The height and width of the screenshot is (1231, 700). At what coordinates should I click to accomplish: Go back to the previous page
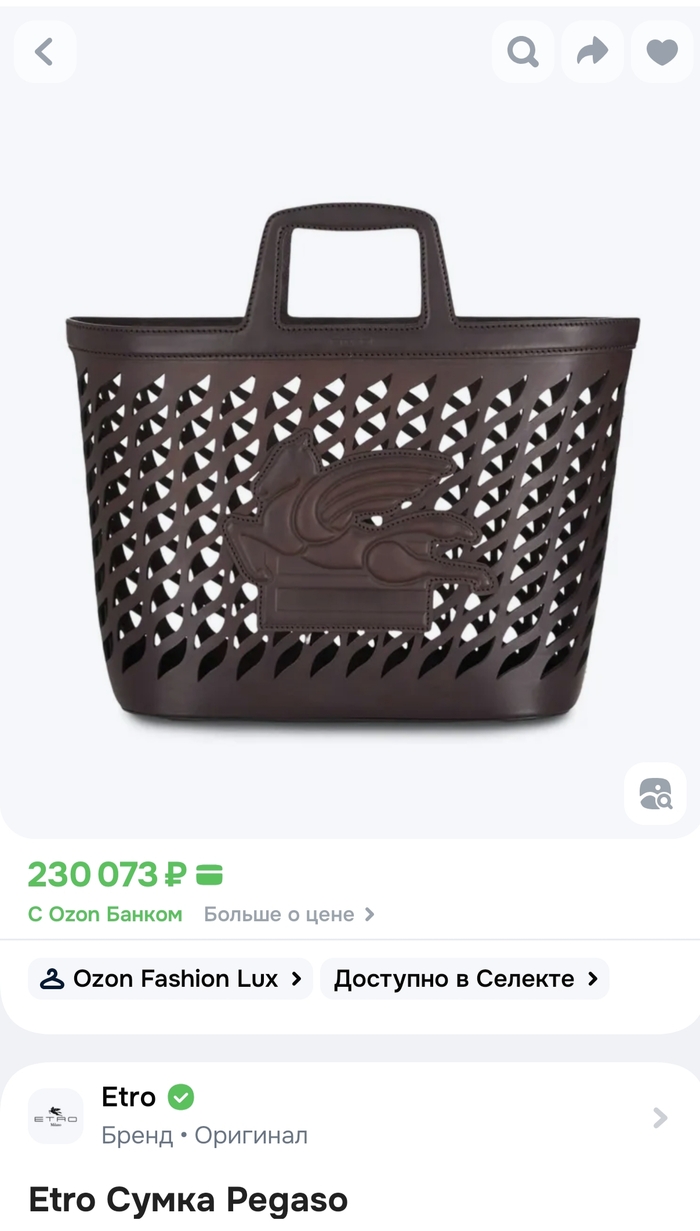[44, 52]
